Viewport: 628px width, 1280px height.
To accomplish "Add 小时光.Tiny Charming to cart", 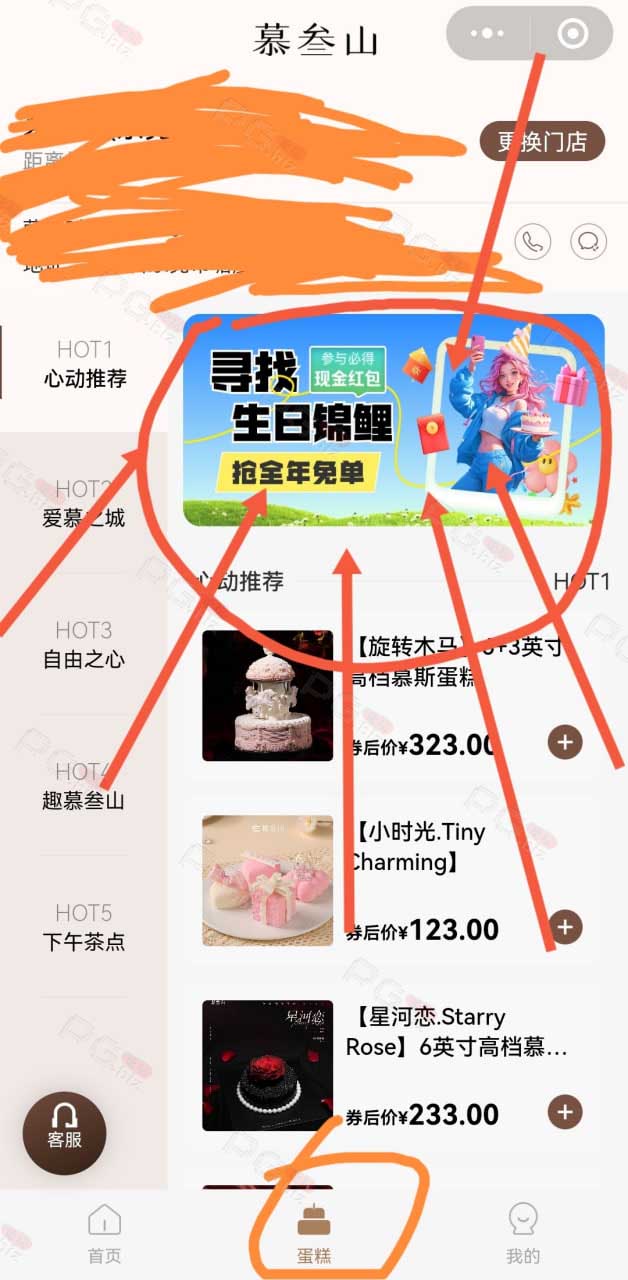I will pyautogui.click(x=565, y=927).
